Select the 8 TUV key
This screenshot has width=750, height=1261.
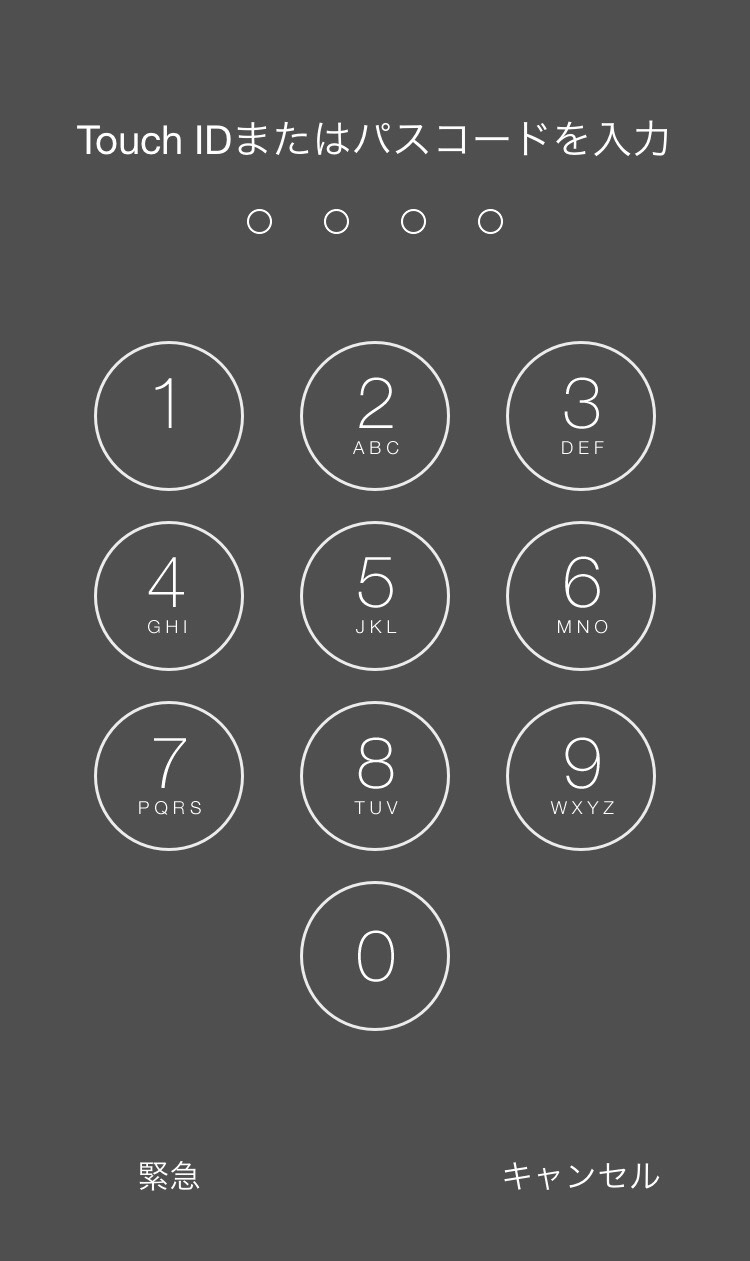click(375, 776)
